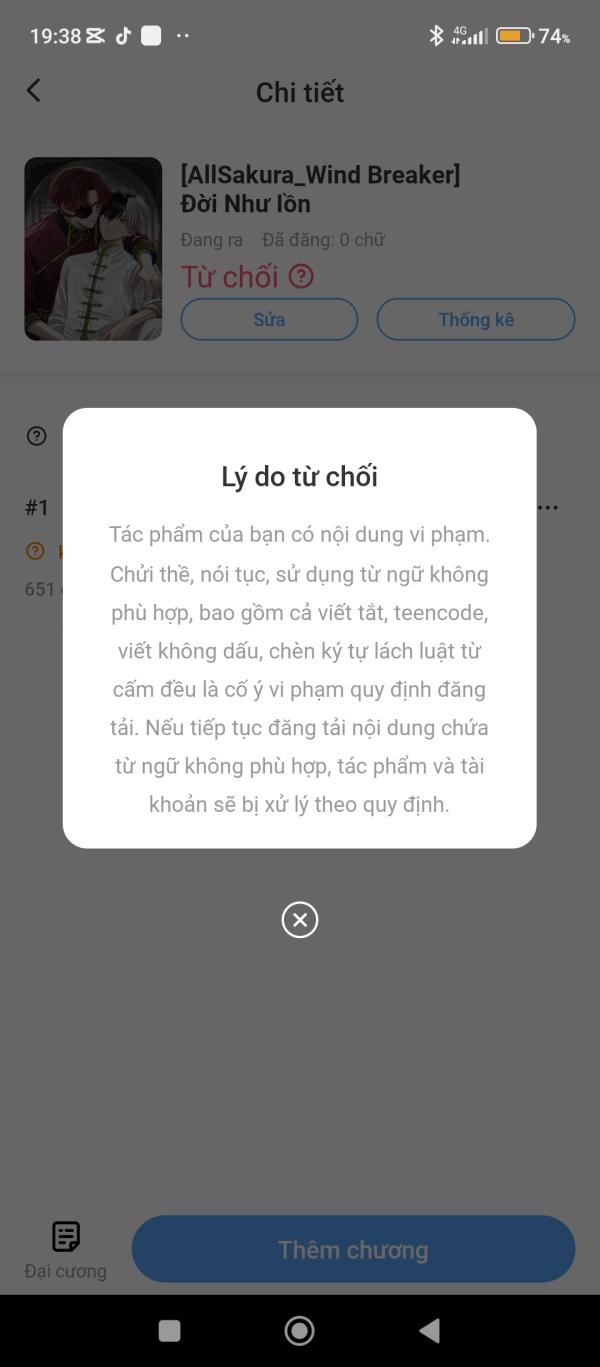Dismiss the rejection reason dialog

(x=299, y=919)
